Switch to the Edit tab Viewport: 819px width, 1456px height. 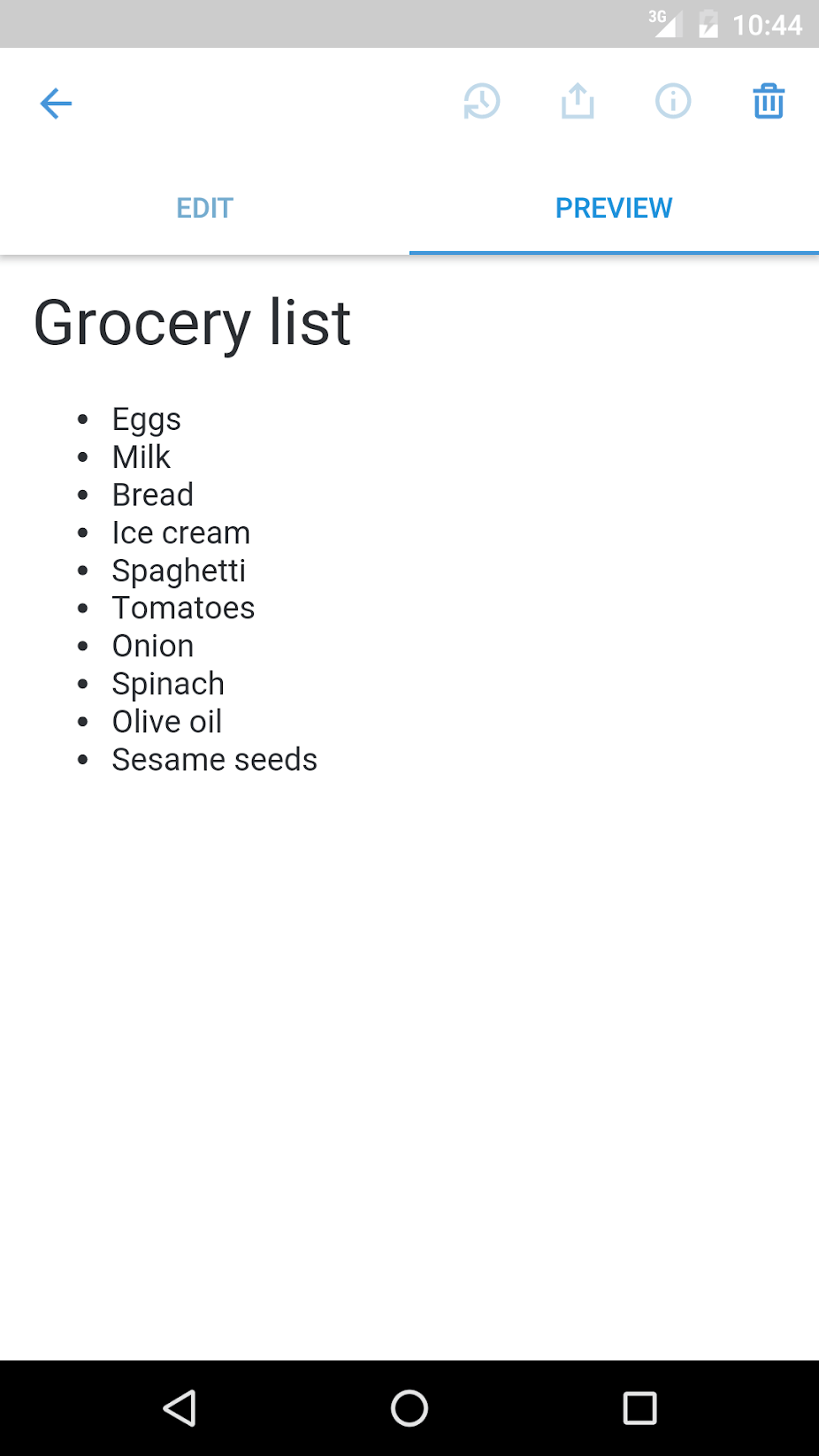pyautogui.click(x=204, y=208)
